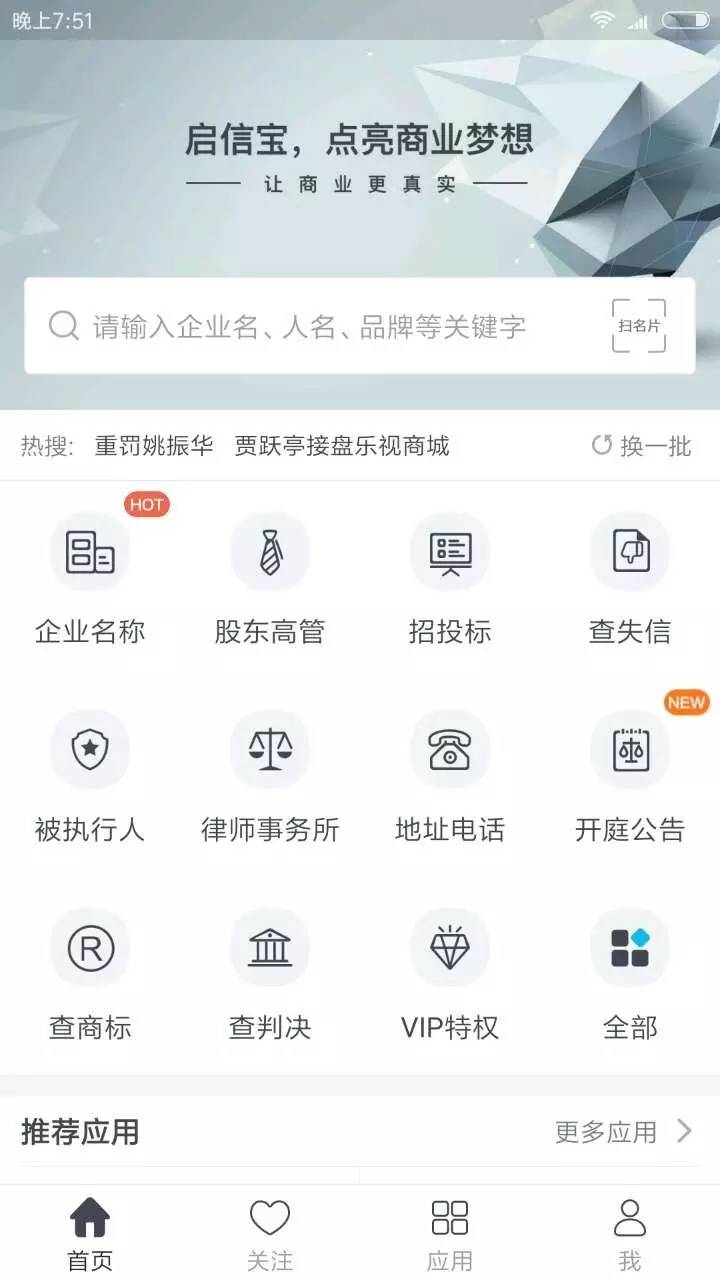Search hot topic 重罚姚振华
The image size is (720, 1280).
154,446
